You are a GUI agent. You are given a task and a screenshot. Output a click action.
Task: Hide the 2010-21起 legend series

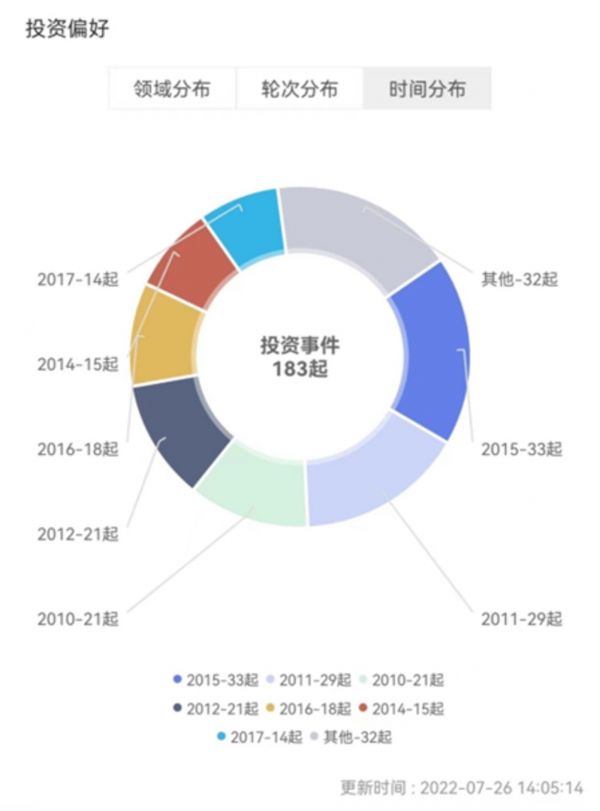(401, 680)
